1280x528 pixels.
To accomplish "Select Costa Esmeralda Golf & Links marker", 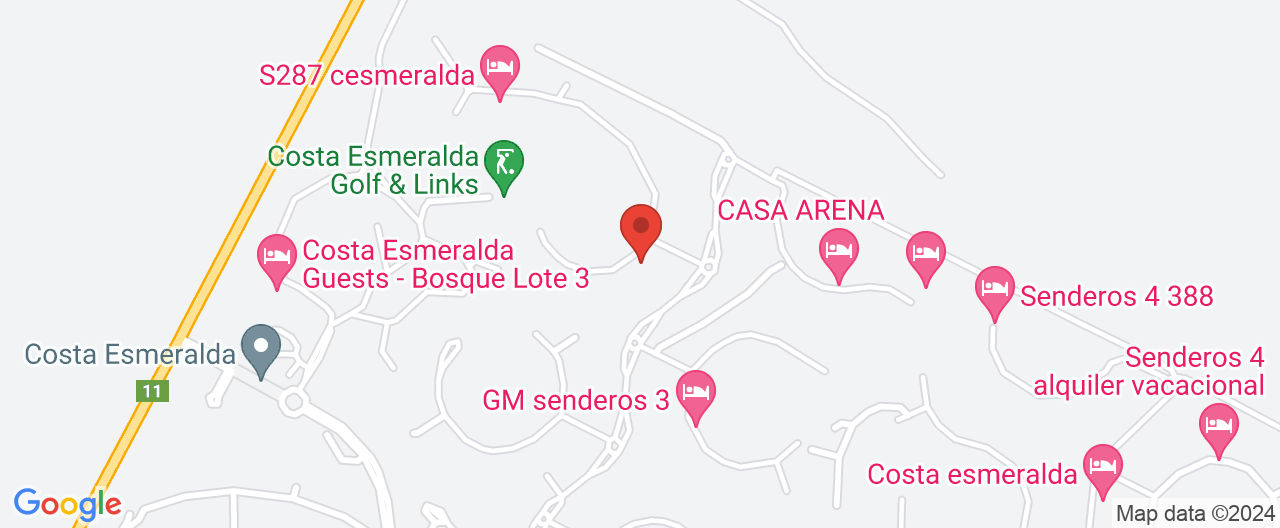I will pos(504,163).
